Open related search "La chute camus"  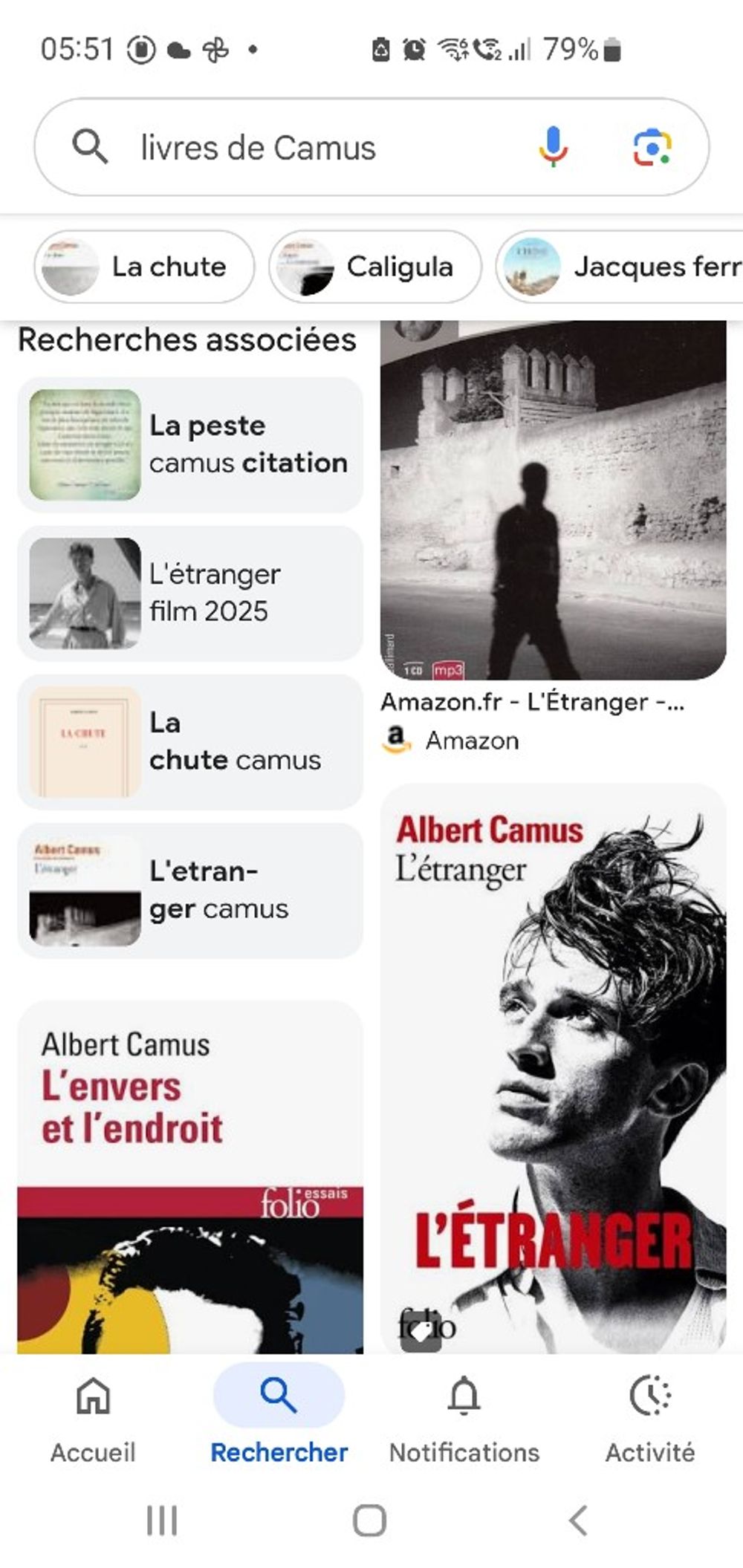click(x=190, y=742)
